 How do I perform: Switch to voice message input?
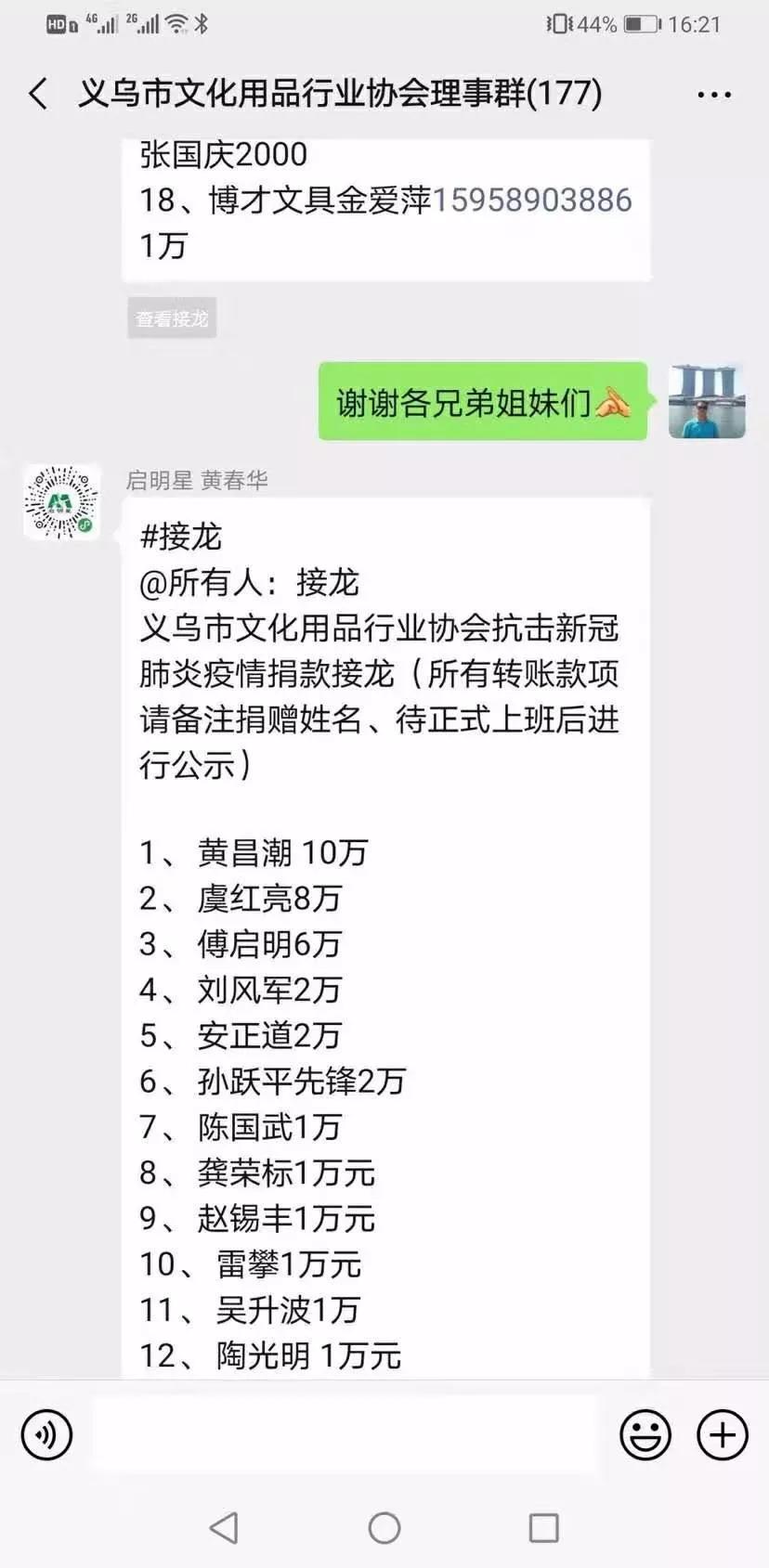(46, 1434)
